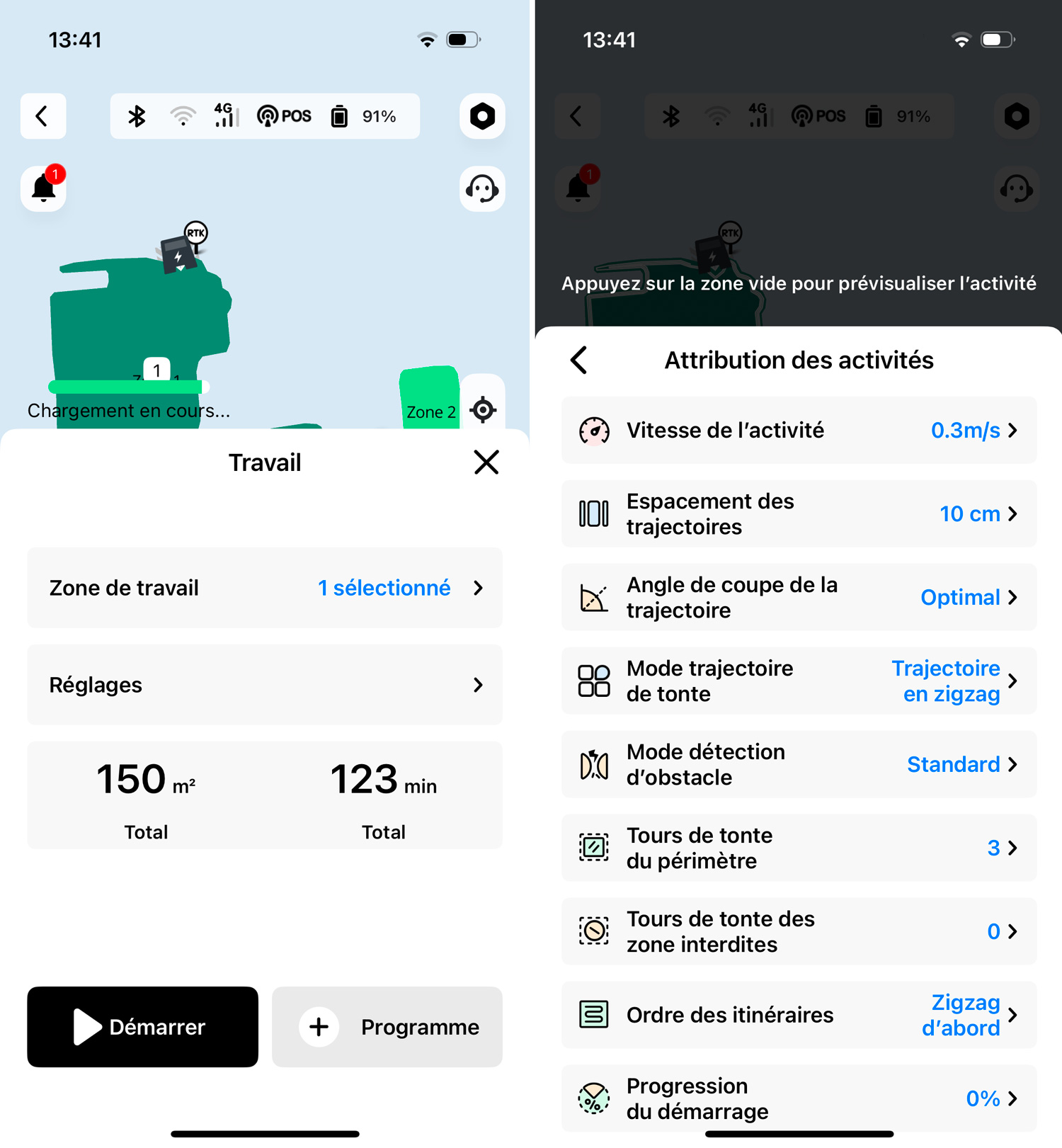Close the Travail panel
This screenshot has height=1148, width=1062.
486,462
